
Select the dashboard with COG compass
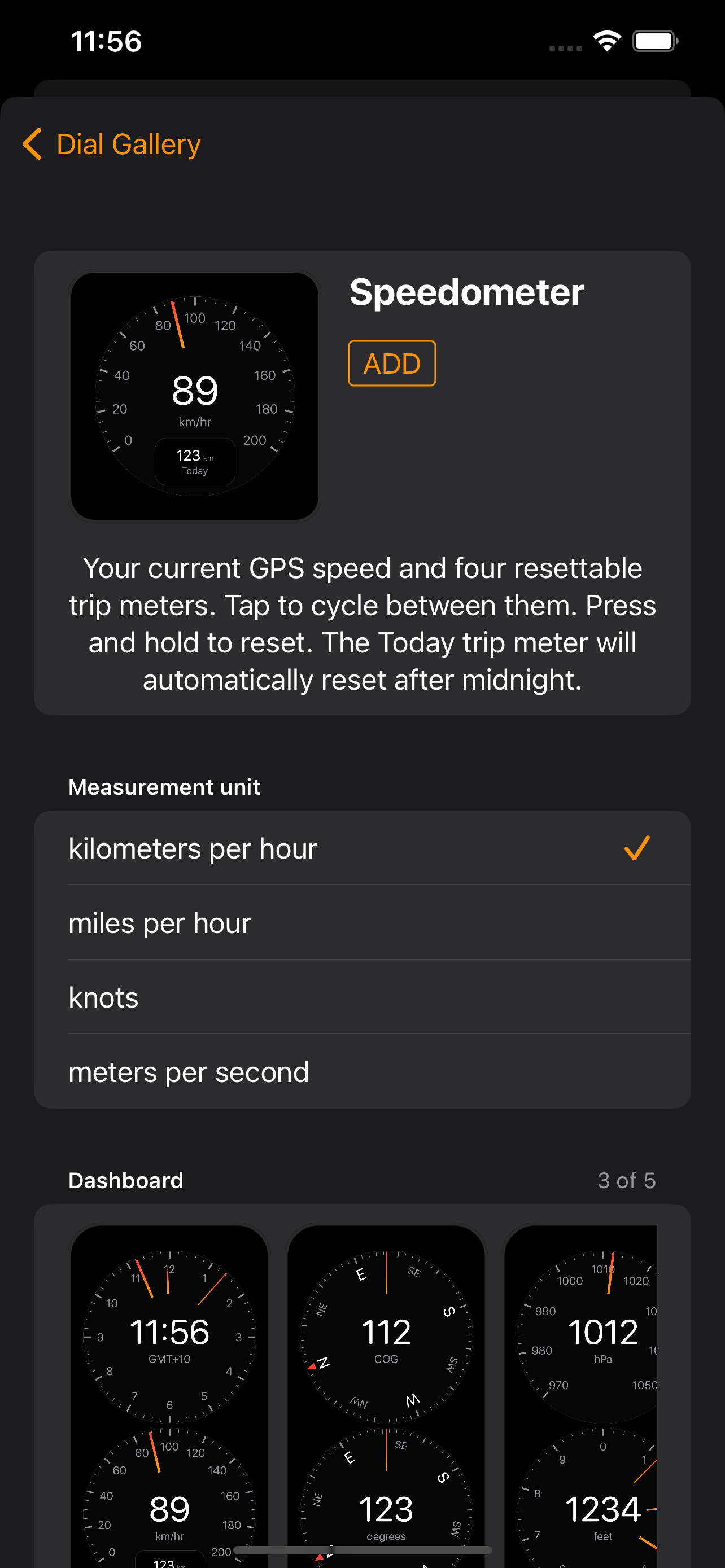tap(386, 1394)
